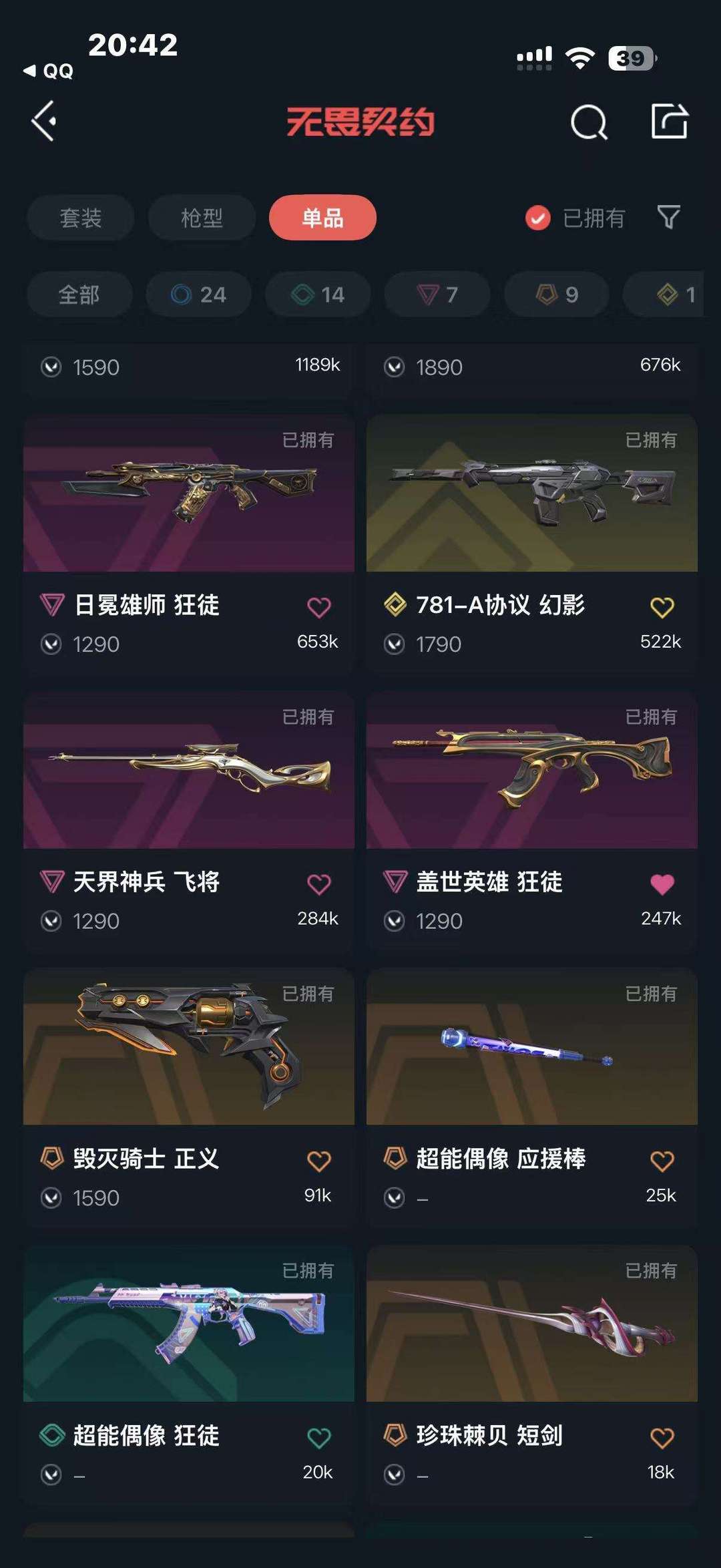Select the 单品 tab
This screenshot has width=721, height=1568.
[x=322, y=218]
